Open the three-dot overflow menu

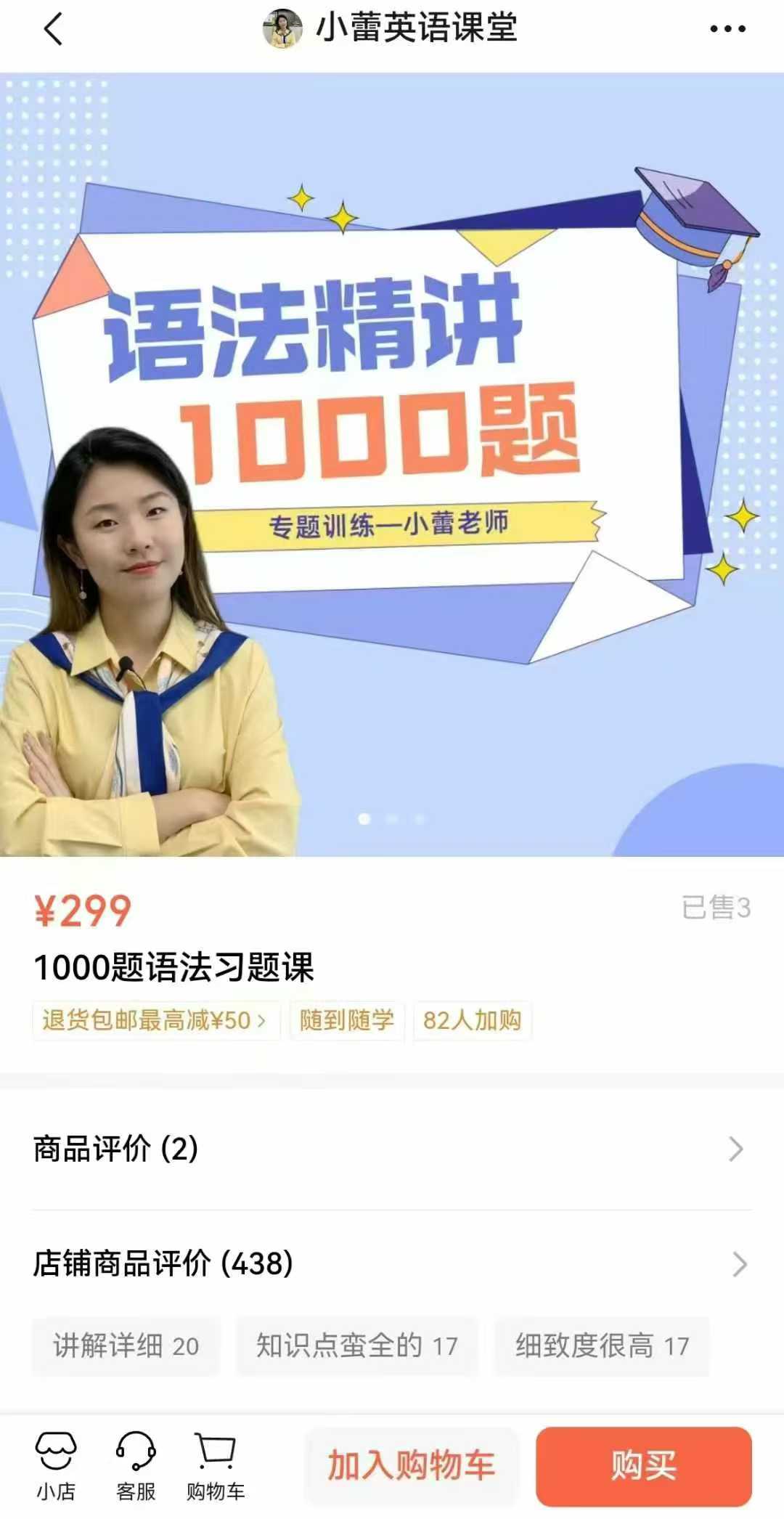(727, 29)
